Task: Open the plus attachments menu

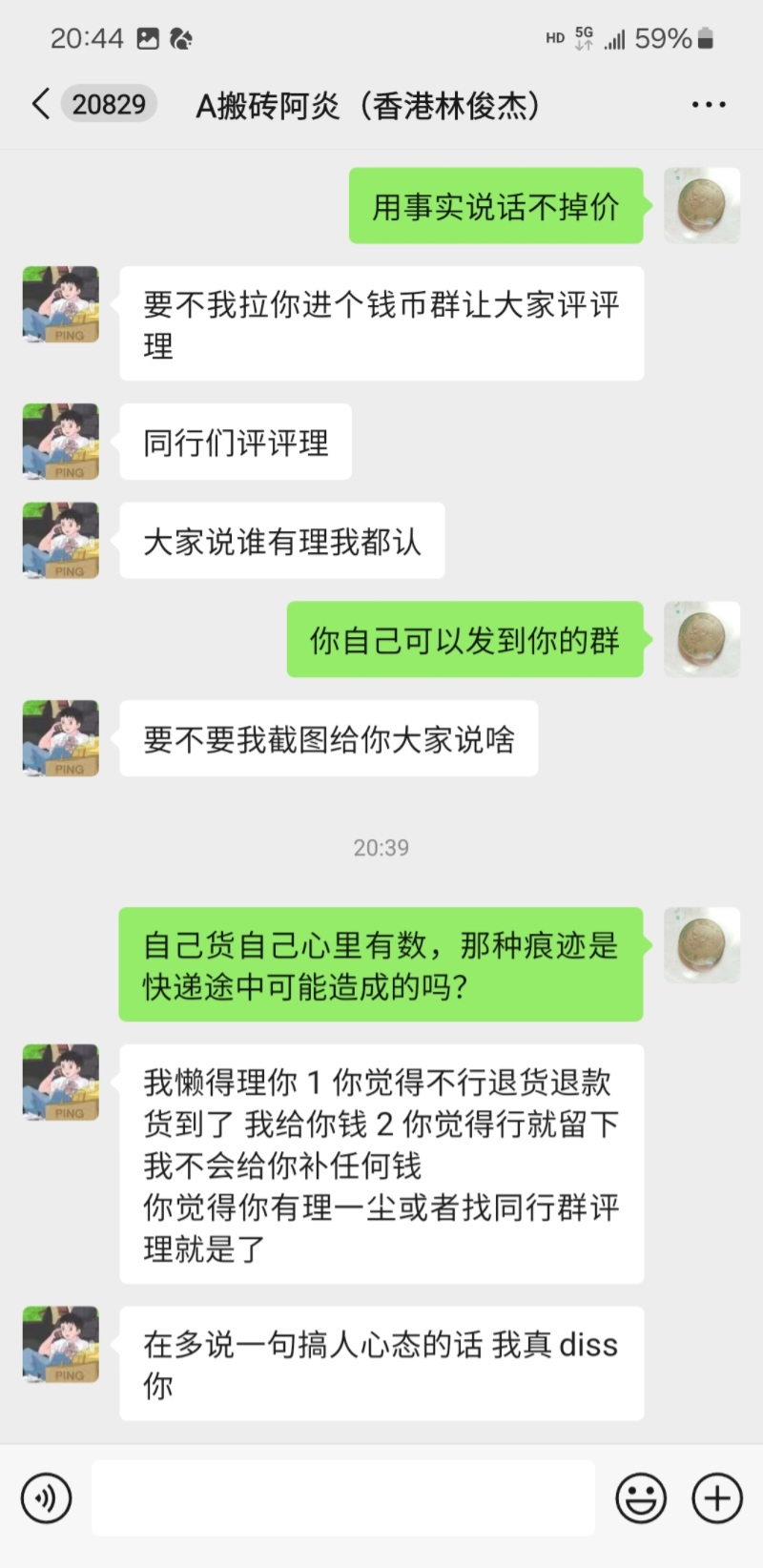Action: [x=716, y=1498]
